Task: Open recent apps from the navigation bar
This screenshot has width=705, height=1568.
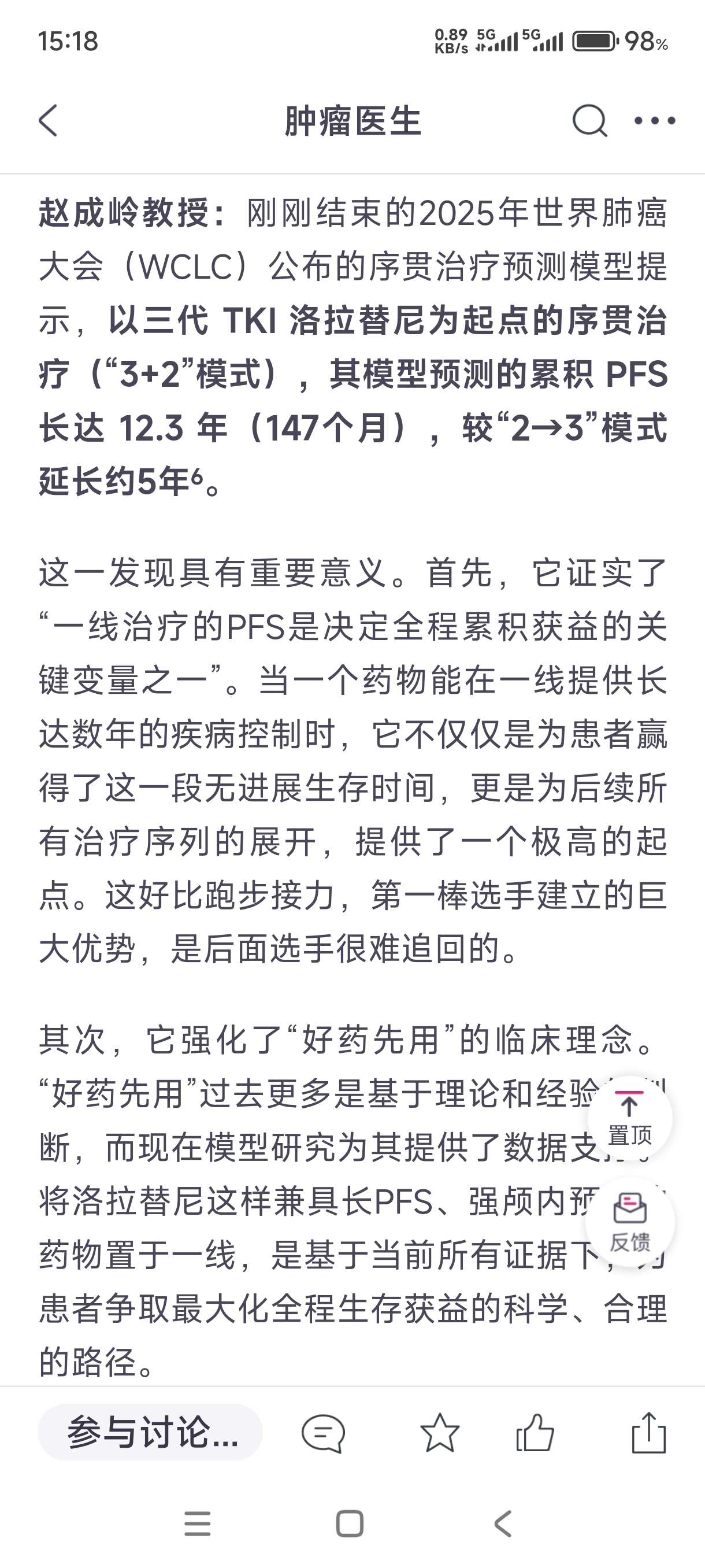Action: pos(197,1524)
